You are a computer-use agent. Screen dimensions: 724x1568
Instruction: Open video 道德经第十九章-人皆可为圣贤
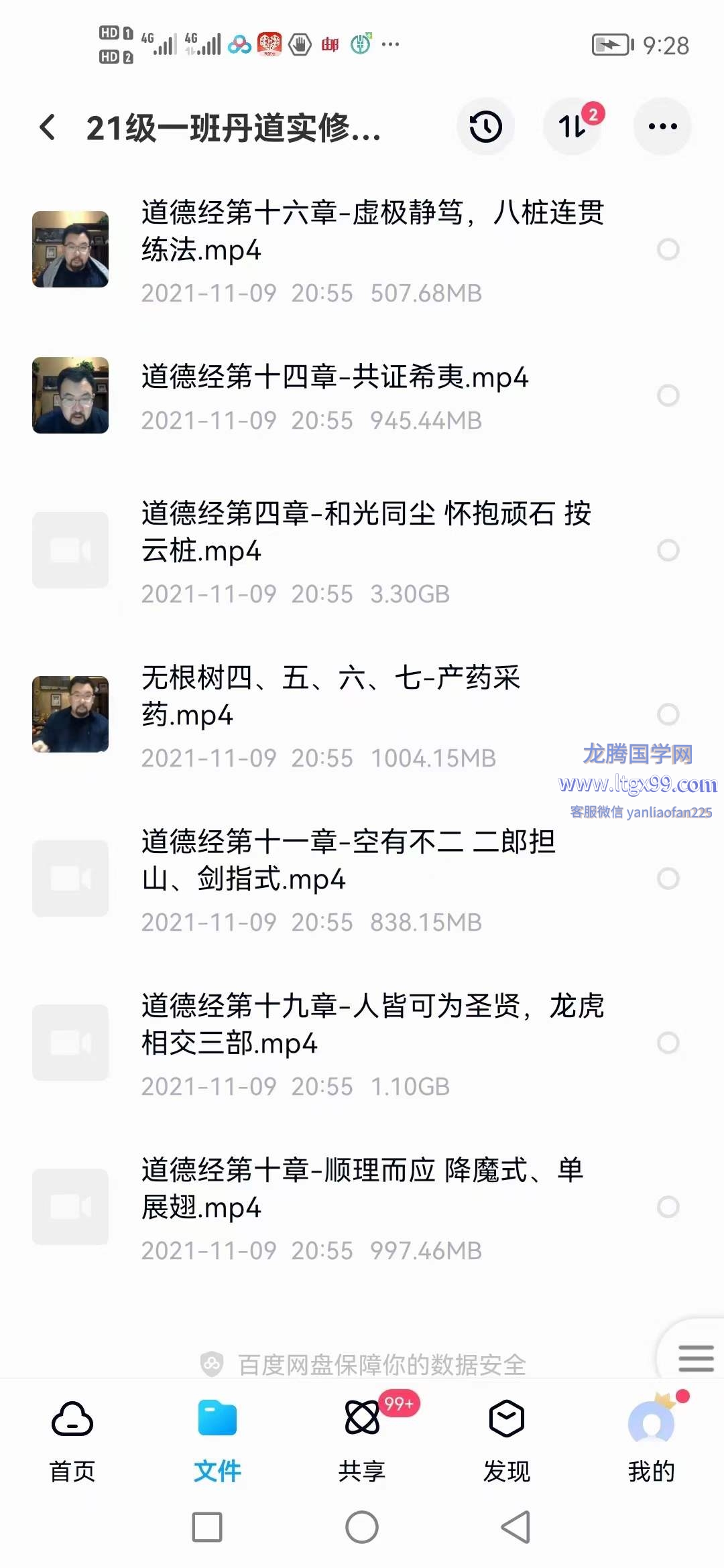[x=372, y=1024]
